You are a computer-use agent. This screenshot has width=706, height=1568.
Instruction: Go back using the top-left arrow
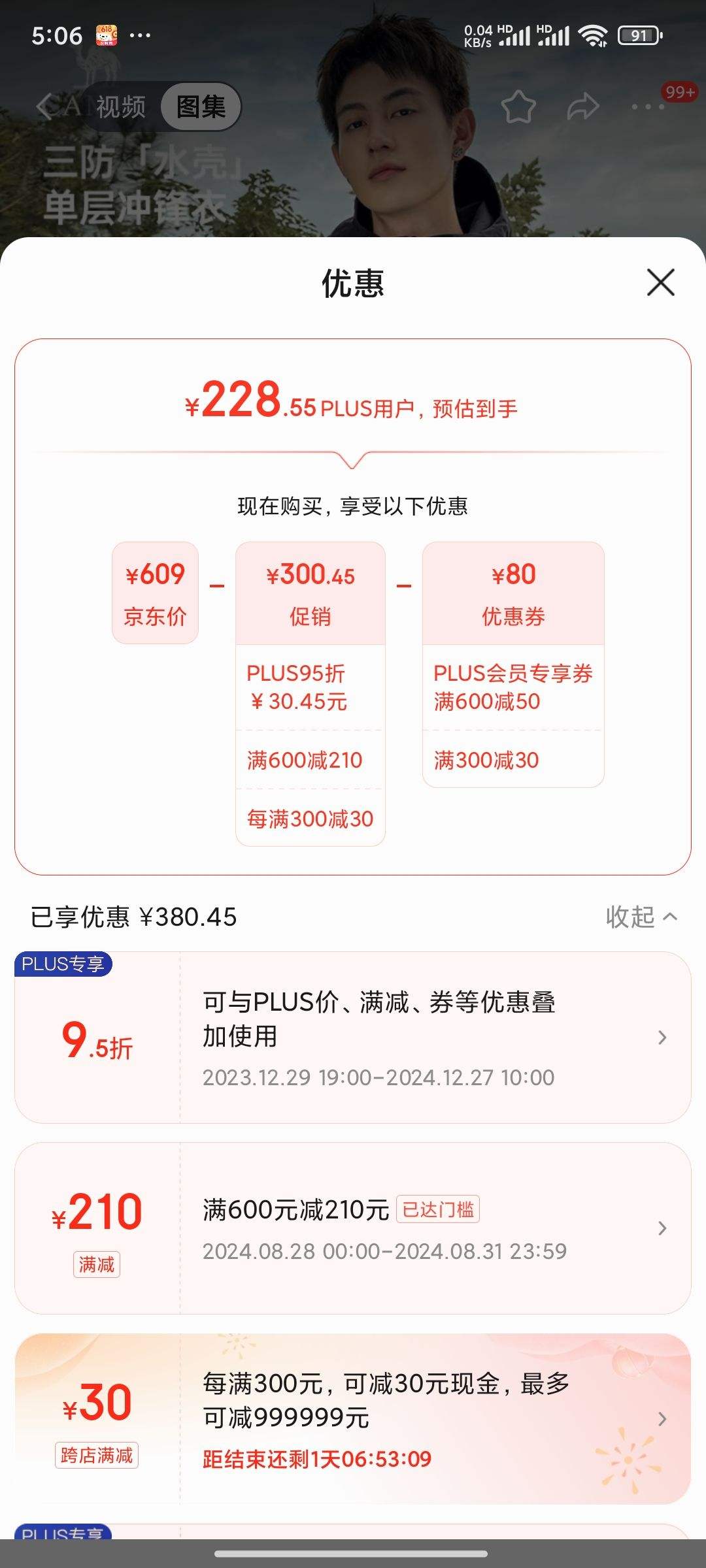coord(44,106)
